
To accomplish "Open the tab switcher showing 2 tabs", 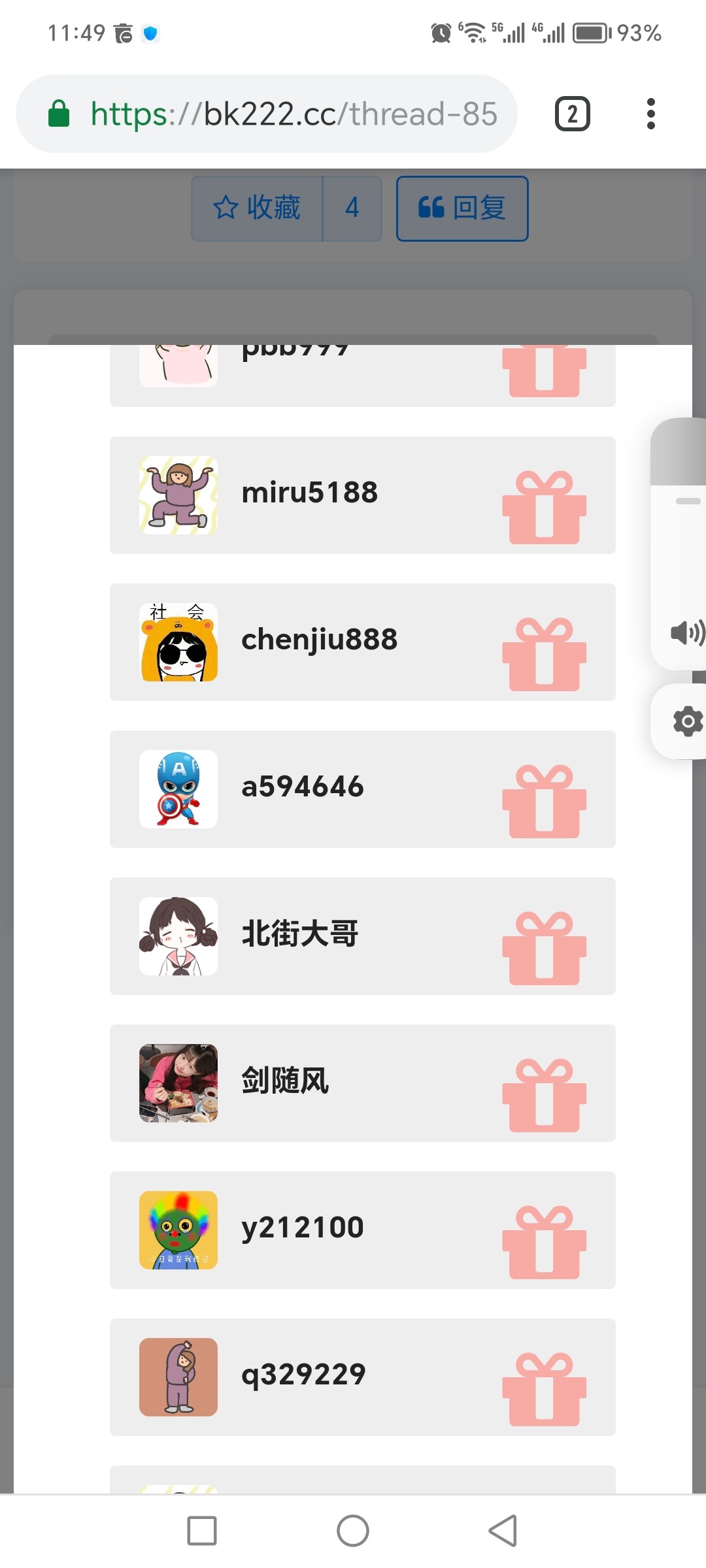I will [x=572, y=114].
